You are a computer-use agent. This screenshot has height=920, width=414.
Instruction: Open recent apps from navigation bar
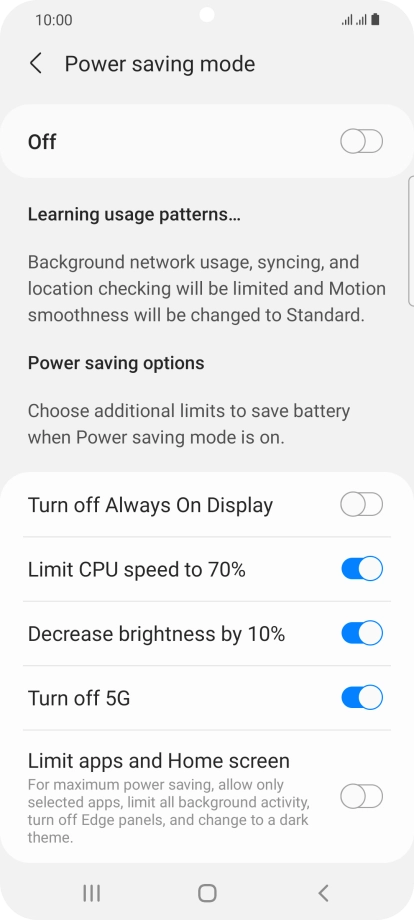click(91, 893)
